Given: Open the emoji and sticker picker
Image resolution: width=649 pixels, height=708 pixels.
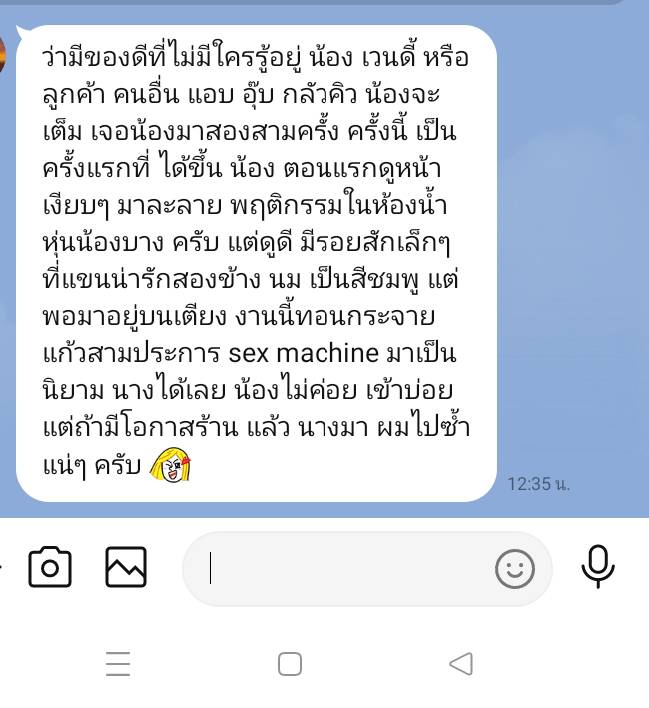Looking at the screenshot, I should pos(515,569).
